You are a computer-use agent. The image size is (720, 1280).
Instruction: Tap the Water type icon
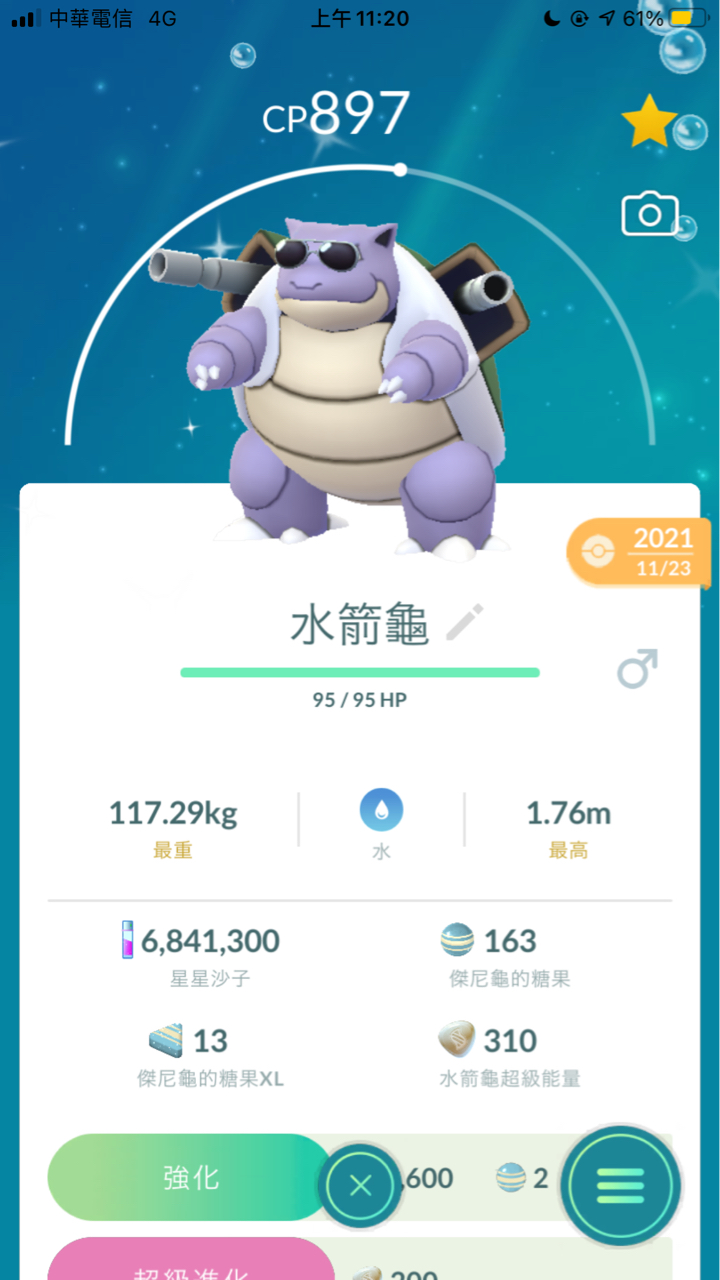click(381, 810)
